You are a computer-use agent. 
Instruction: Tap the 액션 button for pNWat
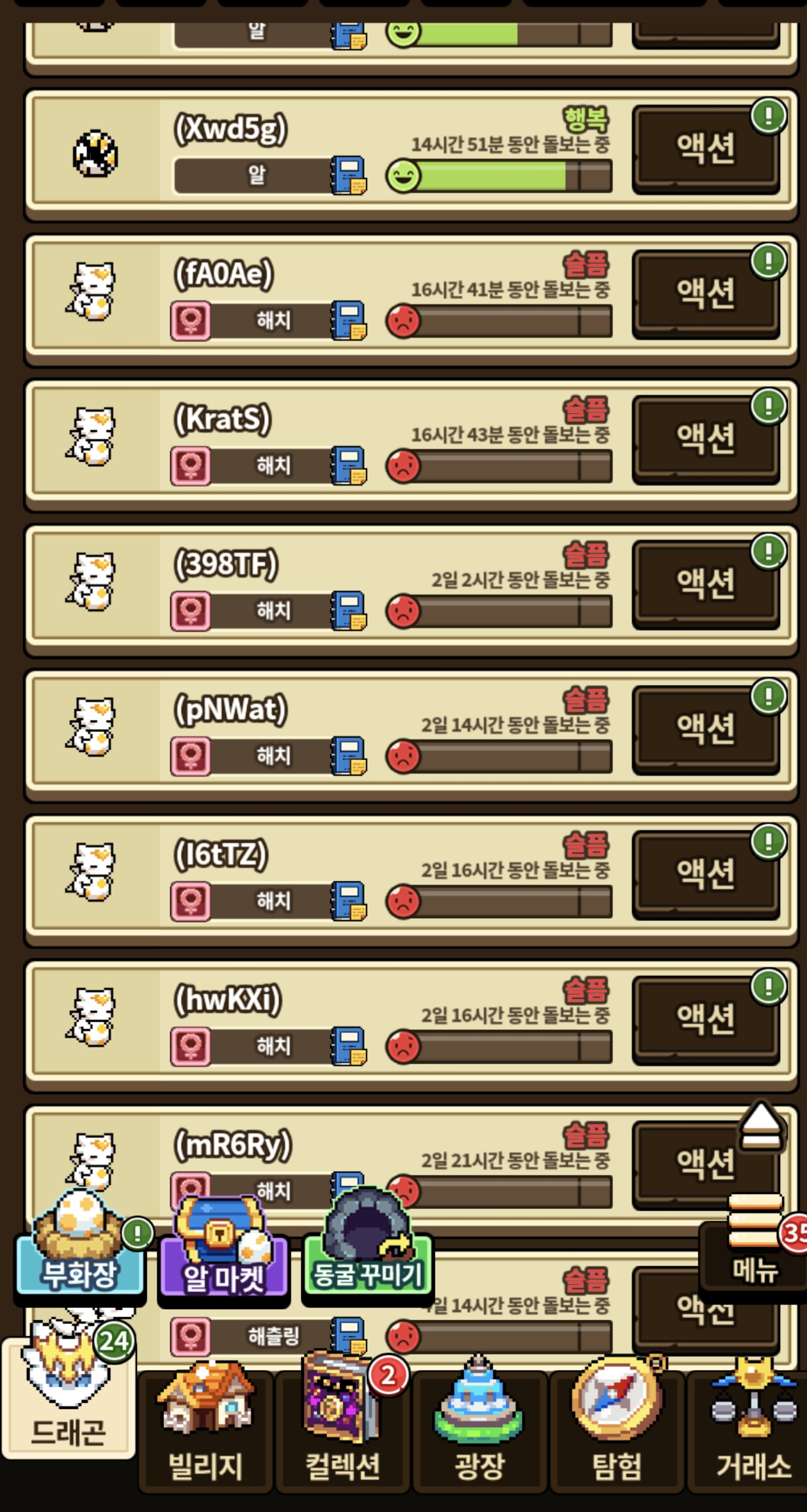(705, 729)
